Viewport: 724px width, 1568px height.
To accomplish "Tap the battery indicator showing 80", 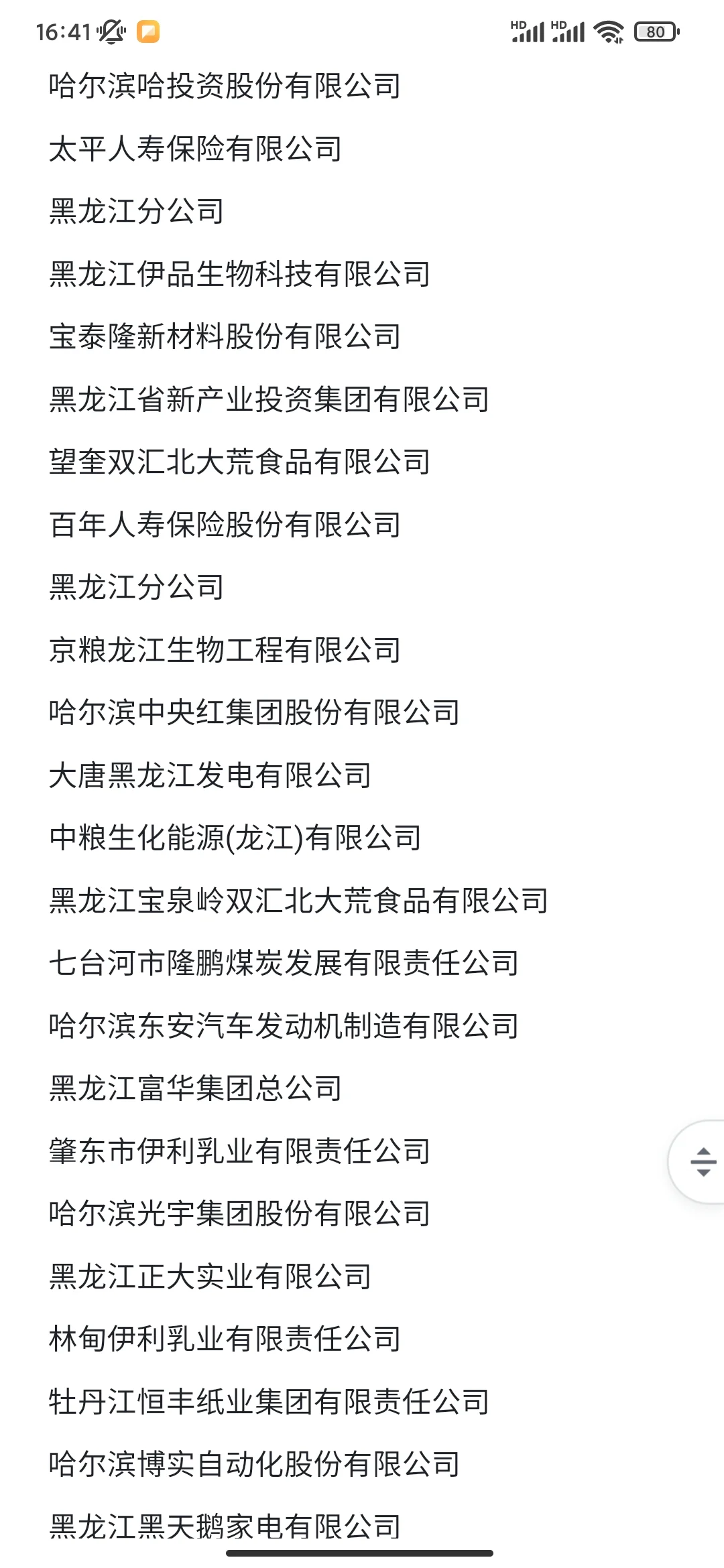I will pos(654,31).
